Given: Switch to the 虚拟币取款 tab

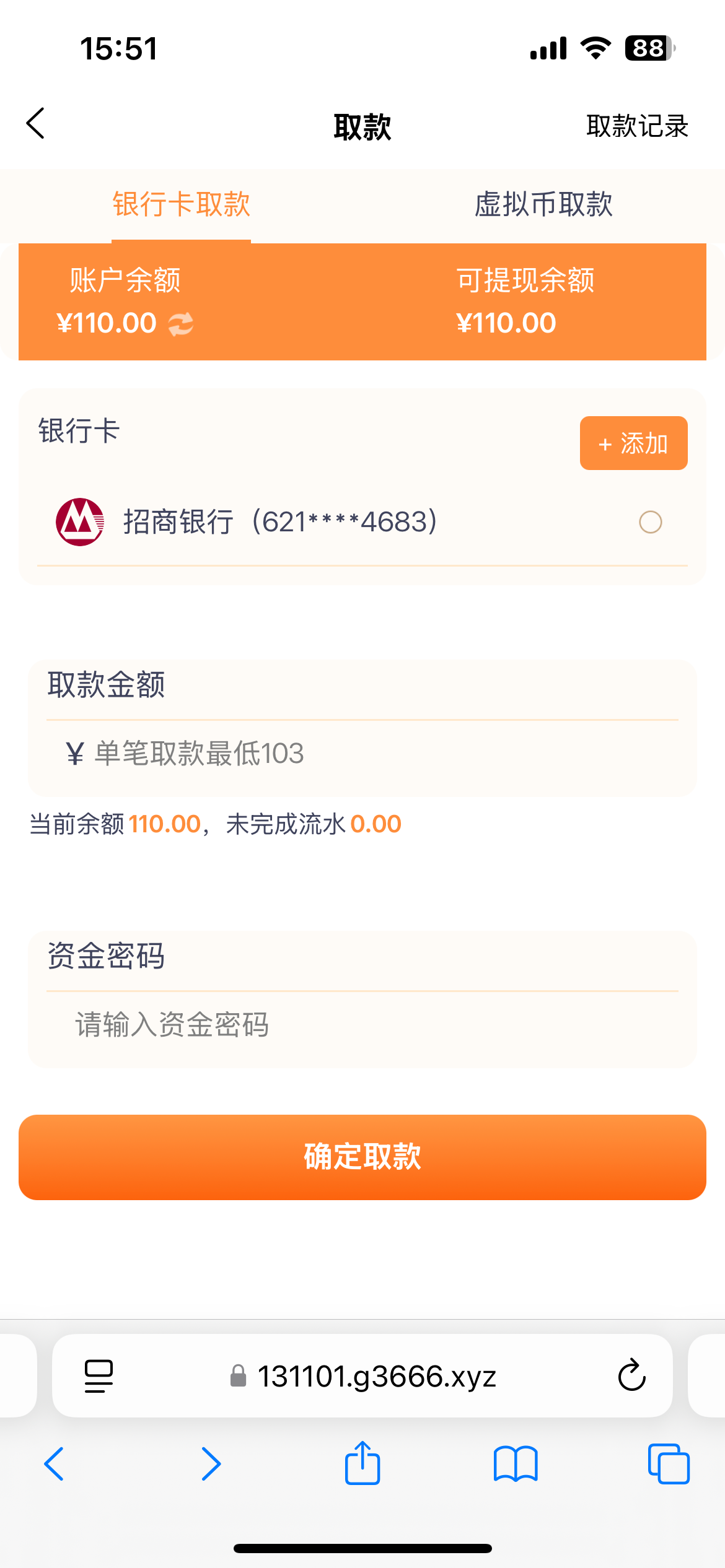Looking at the screenshot, I should pyautogui.click(x=543, y=204).
